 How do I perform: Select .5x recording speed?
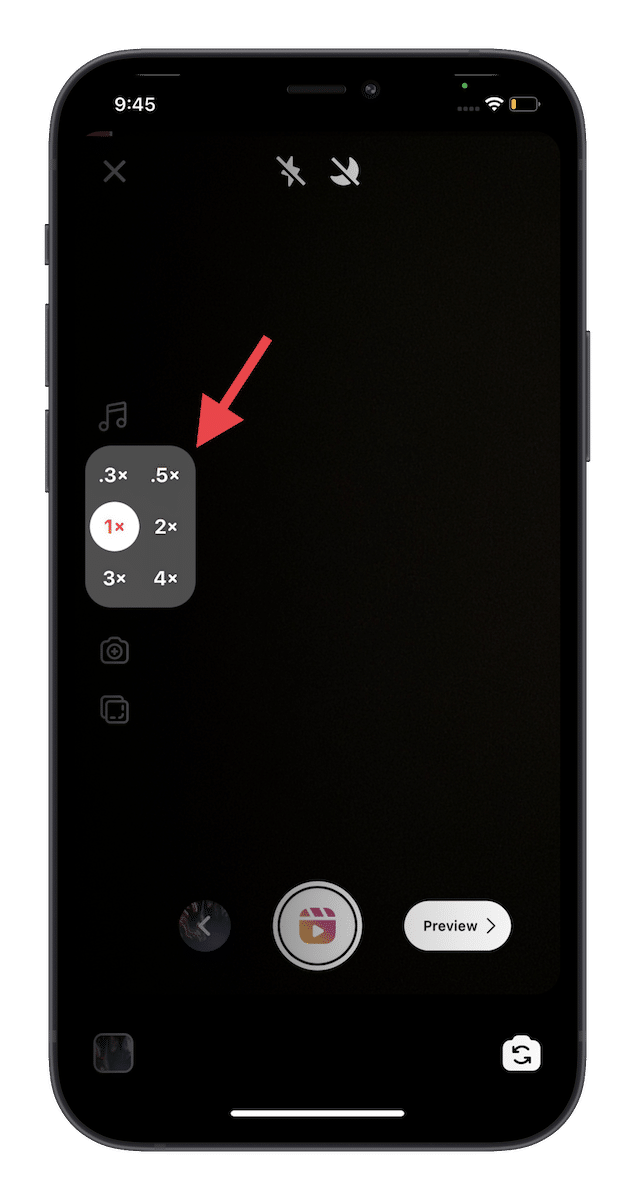165,476
